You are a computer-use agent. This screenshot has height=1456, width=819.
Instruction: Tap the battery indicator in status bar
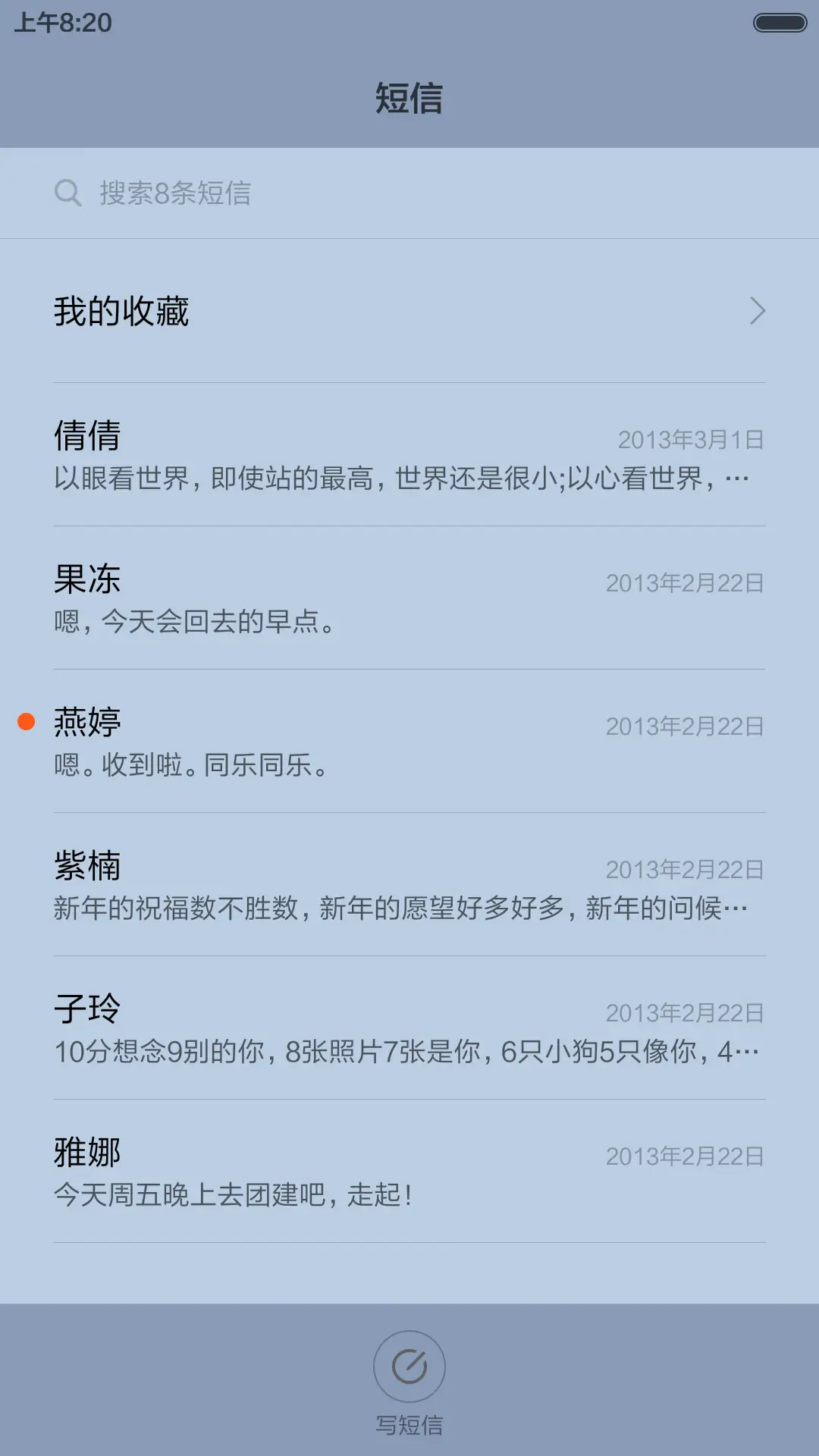[x=777, y=23]
